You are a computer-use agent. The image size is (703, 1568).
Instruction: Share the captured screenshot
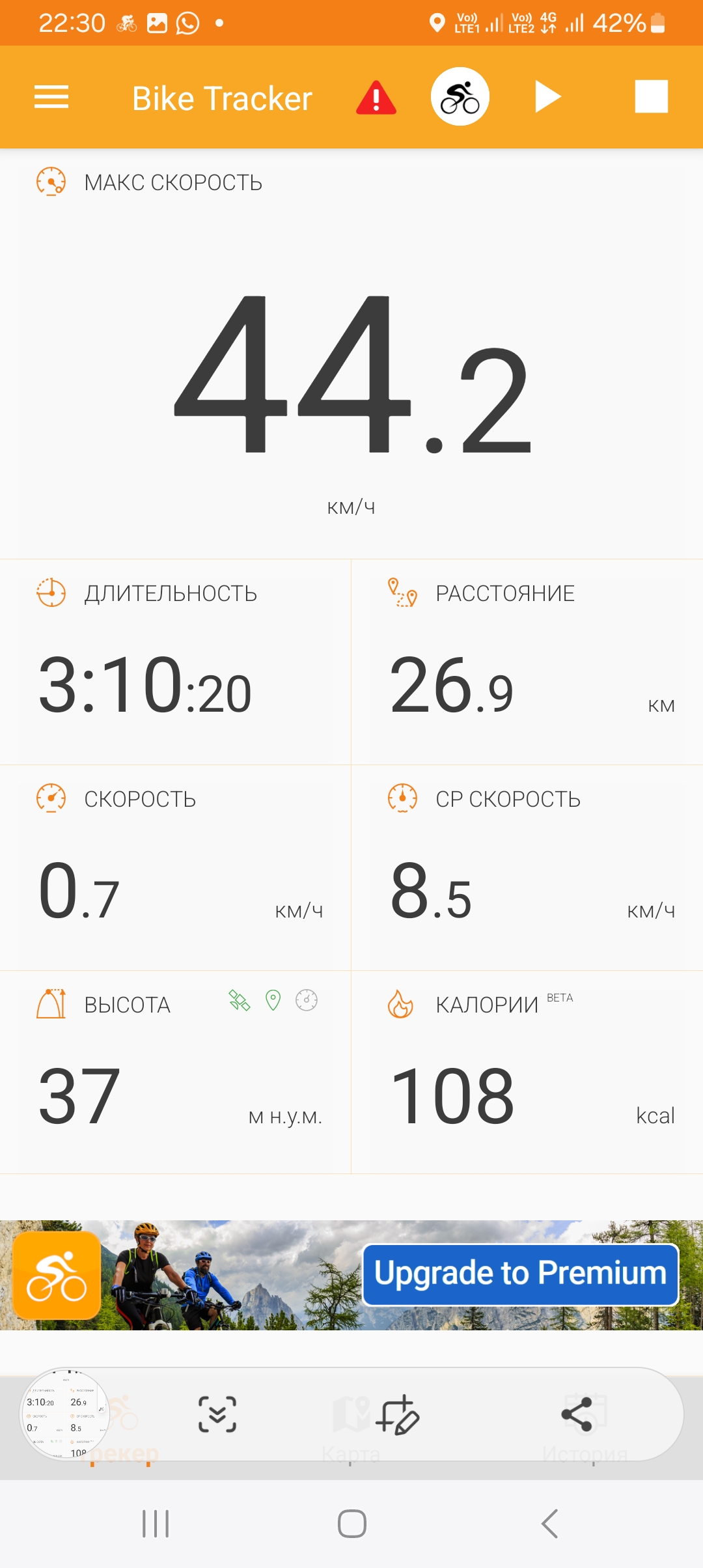pyautogui.click(x=577, y=1414)
